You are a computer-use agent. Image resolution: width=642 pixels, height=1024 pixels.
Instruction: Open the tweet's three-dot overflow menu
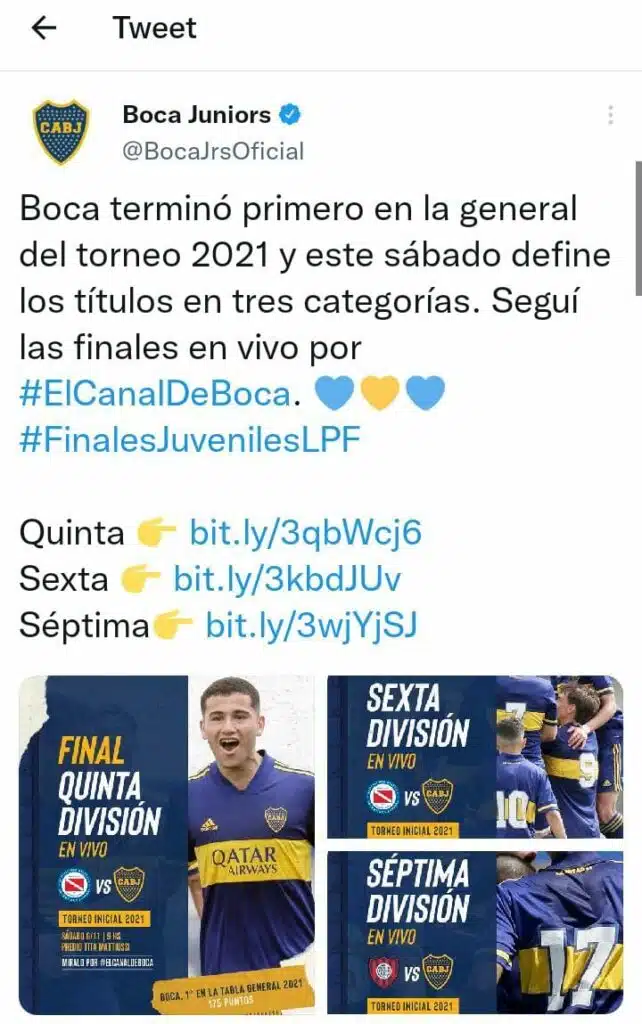point(609,115)
